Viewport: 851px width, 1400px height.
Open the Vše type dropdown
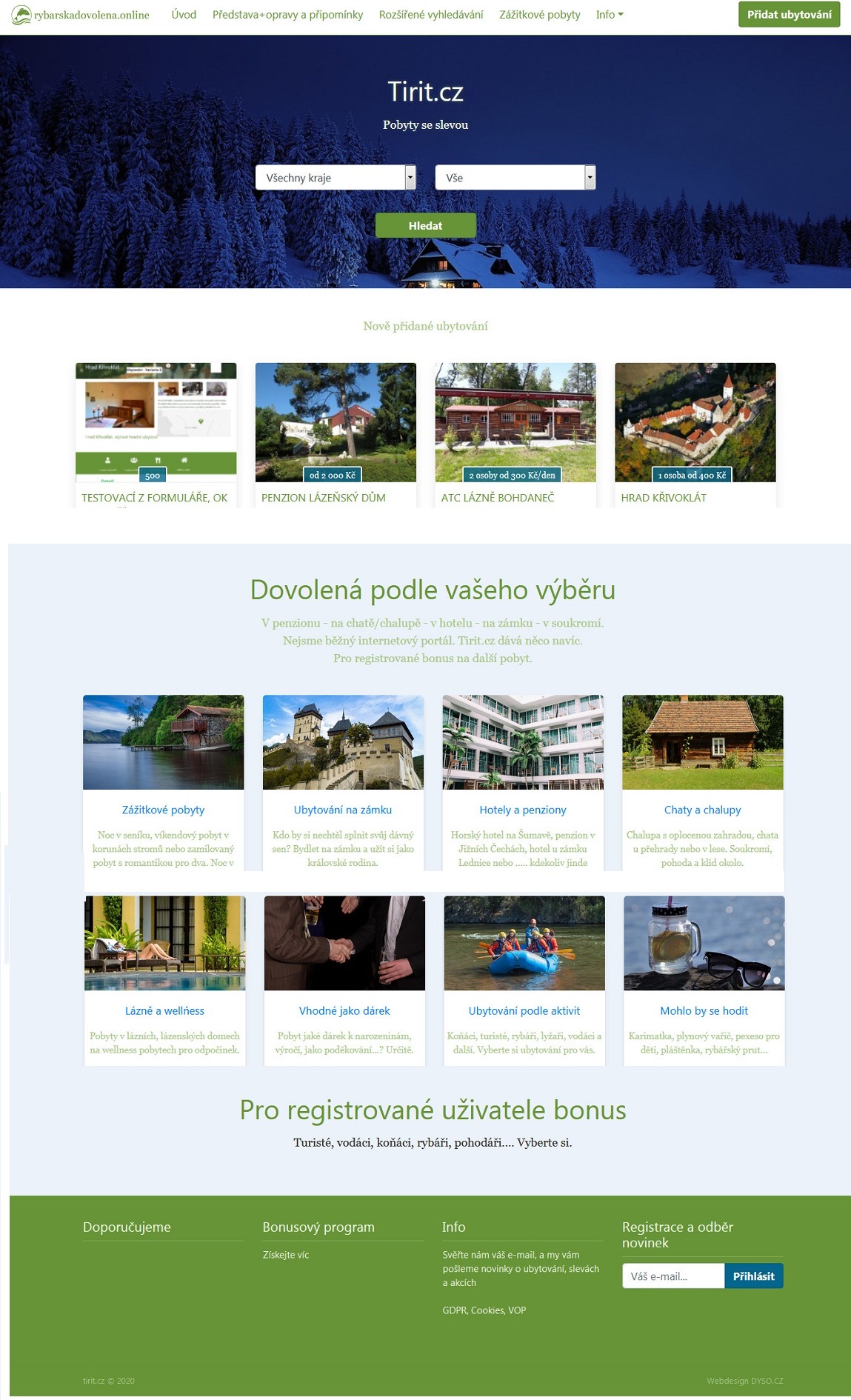click(x=515, y=178)
